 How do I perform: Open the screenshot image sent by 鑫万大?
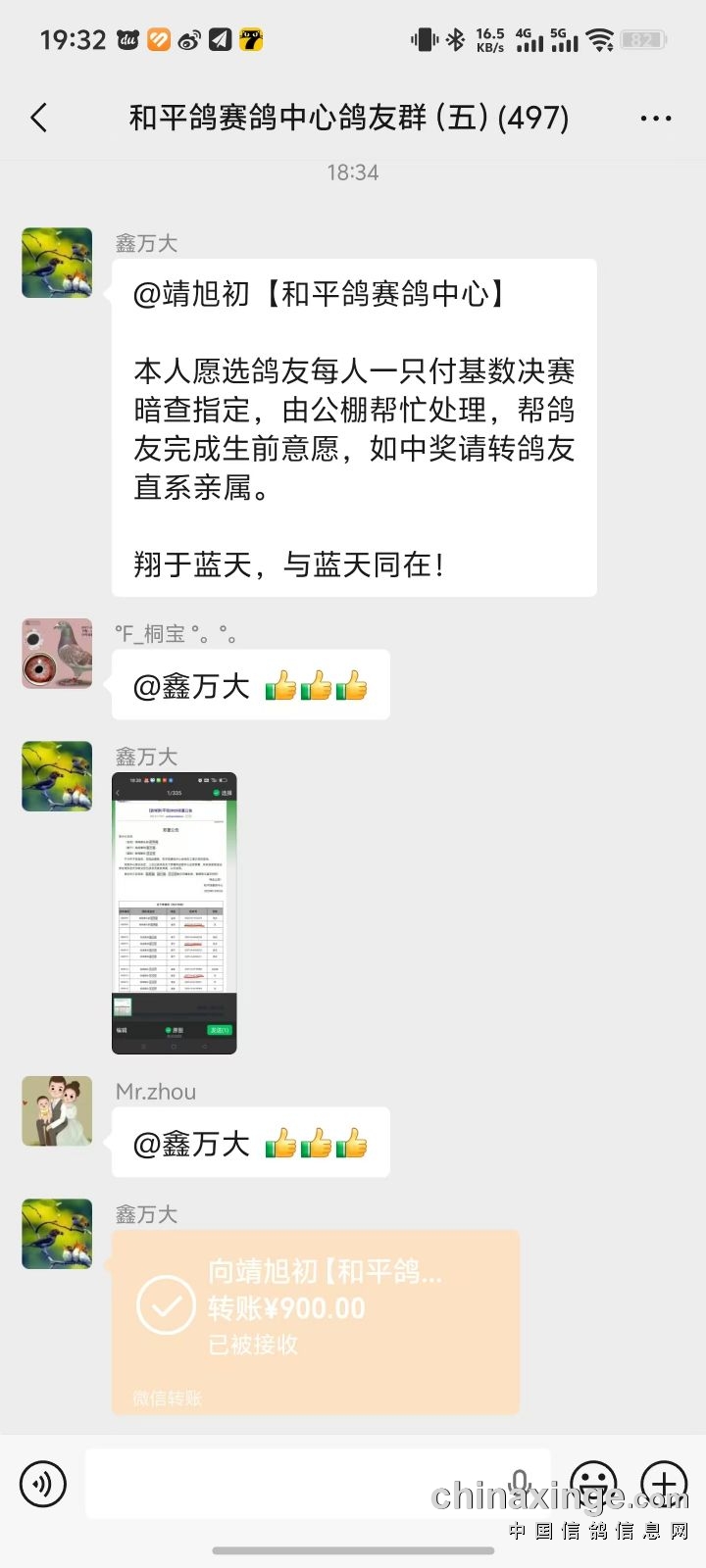(x=175, y=913)
